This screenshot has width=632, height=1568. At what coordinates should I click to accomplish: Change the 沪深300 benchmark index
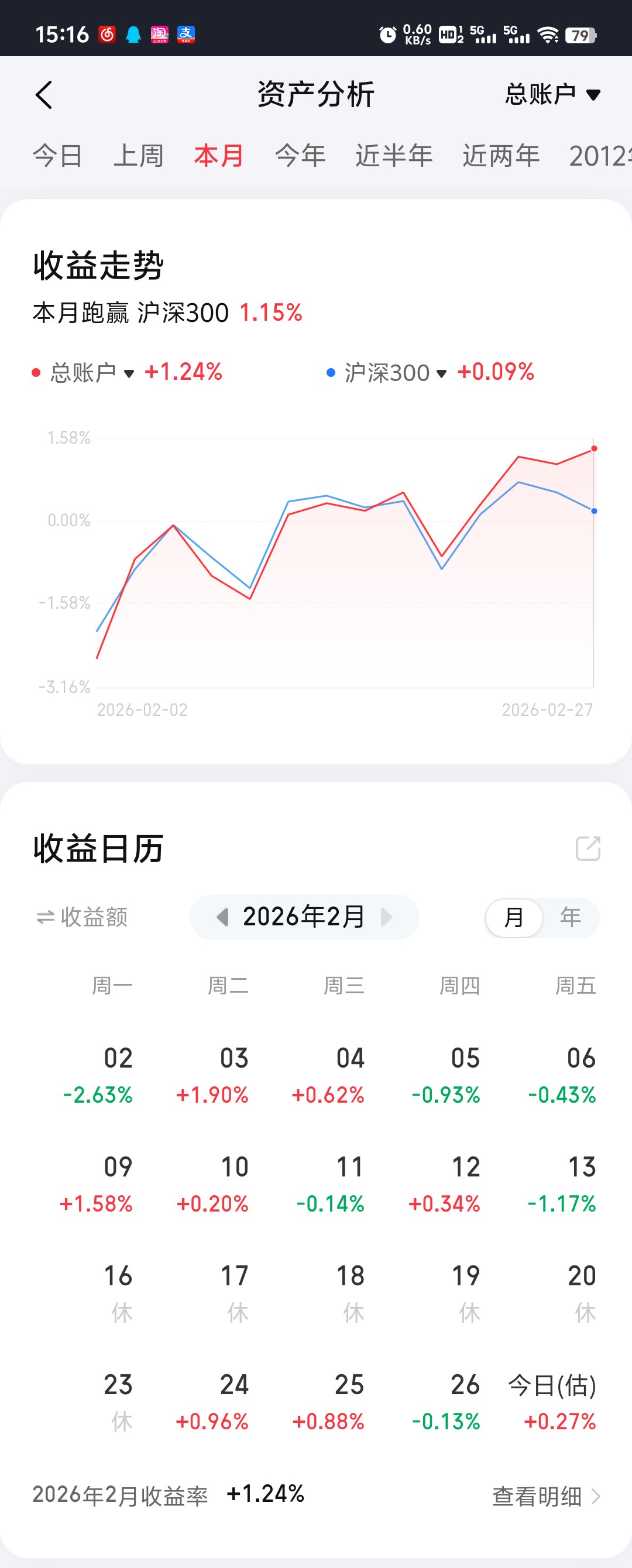pyautogui.click(x=395, y=372)
